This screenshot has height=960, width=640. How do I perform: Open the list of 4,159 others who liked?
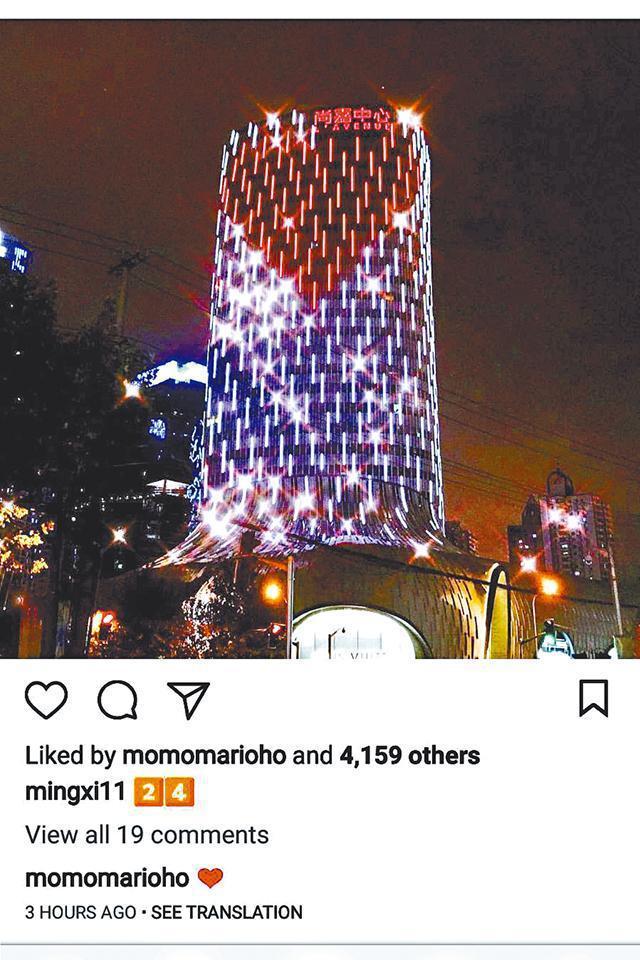(x=410, y=755)
